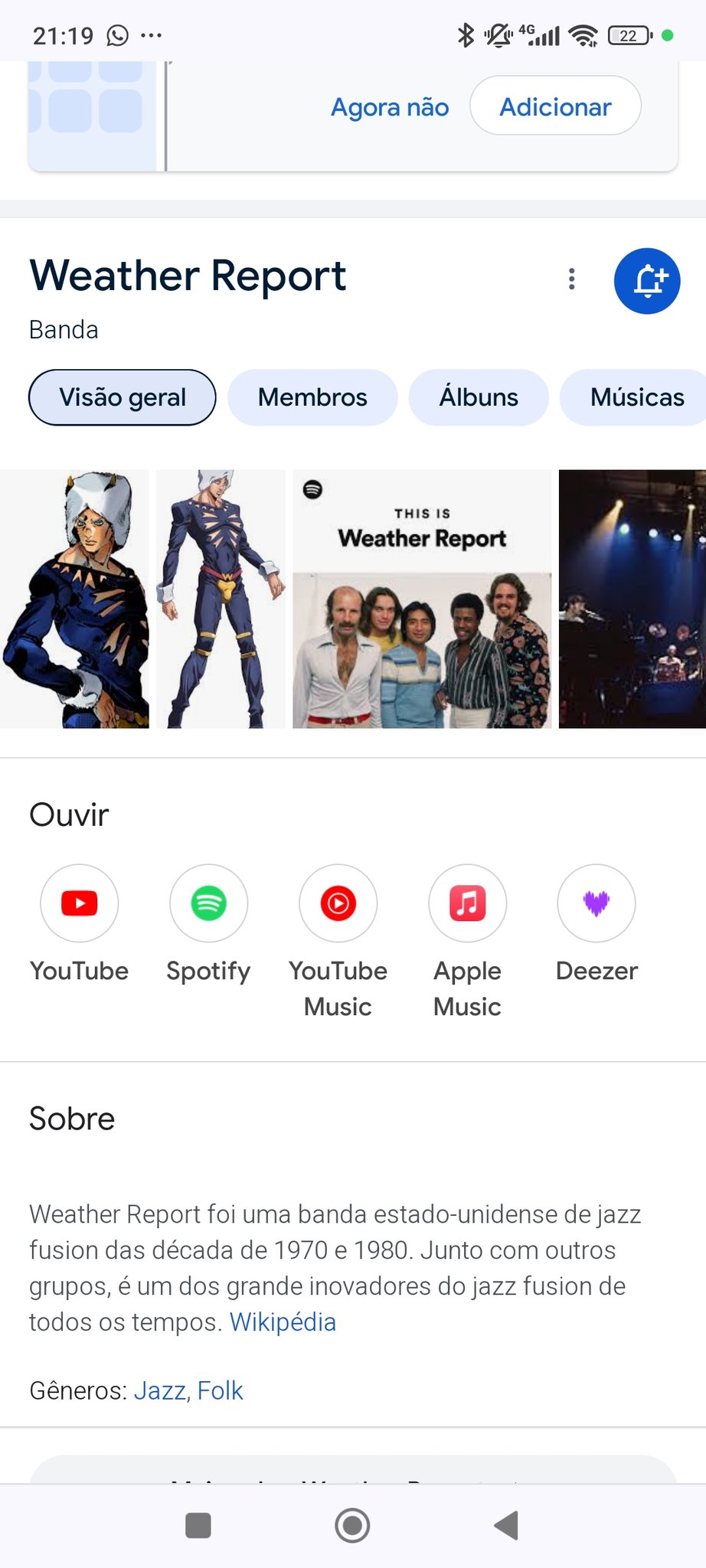The width and height of the screenshot is (706, 1568).
Task: Go back with the system back button
Action: point(506,1525)
